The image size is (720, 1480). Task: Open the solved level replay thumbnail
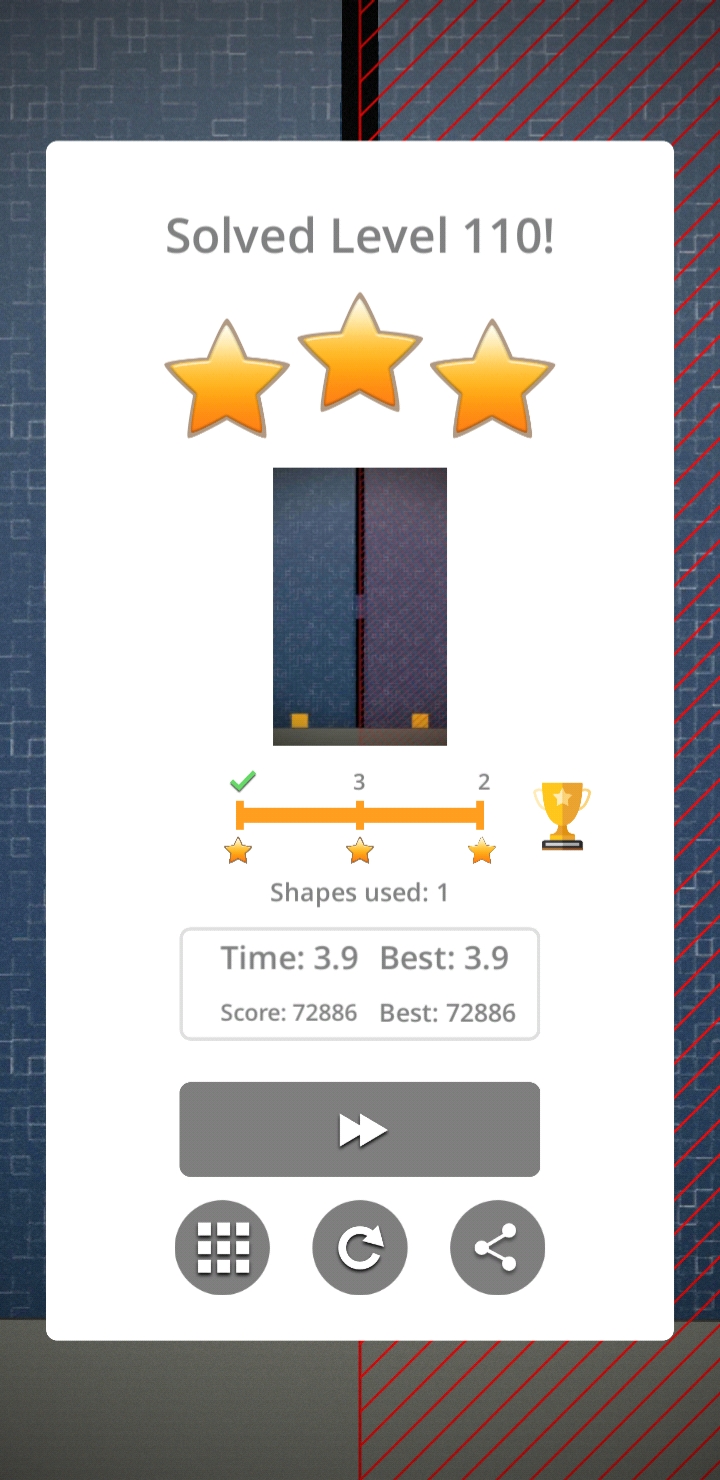pyautogui.click(x=359, y=606)
